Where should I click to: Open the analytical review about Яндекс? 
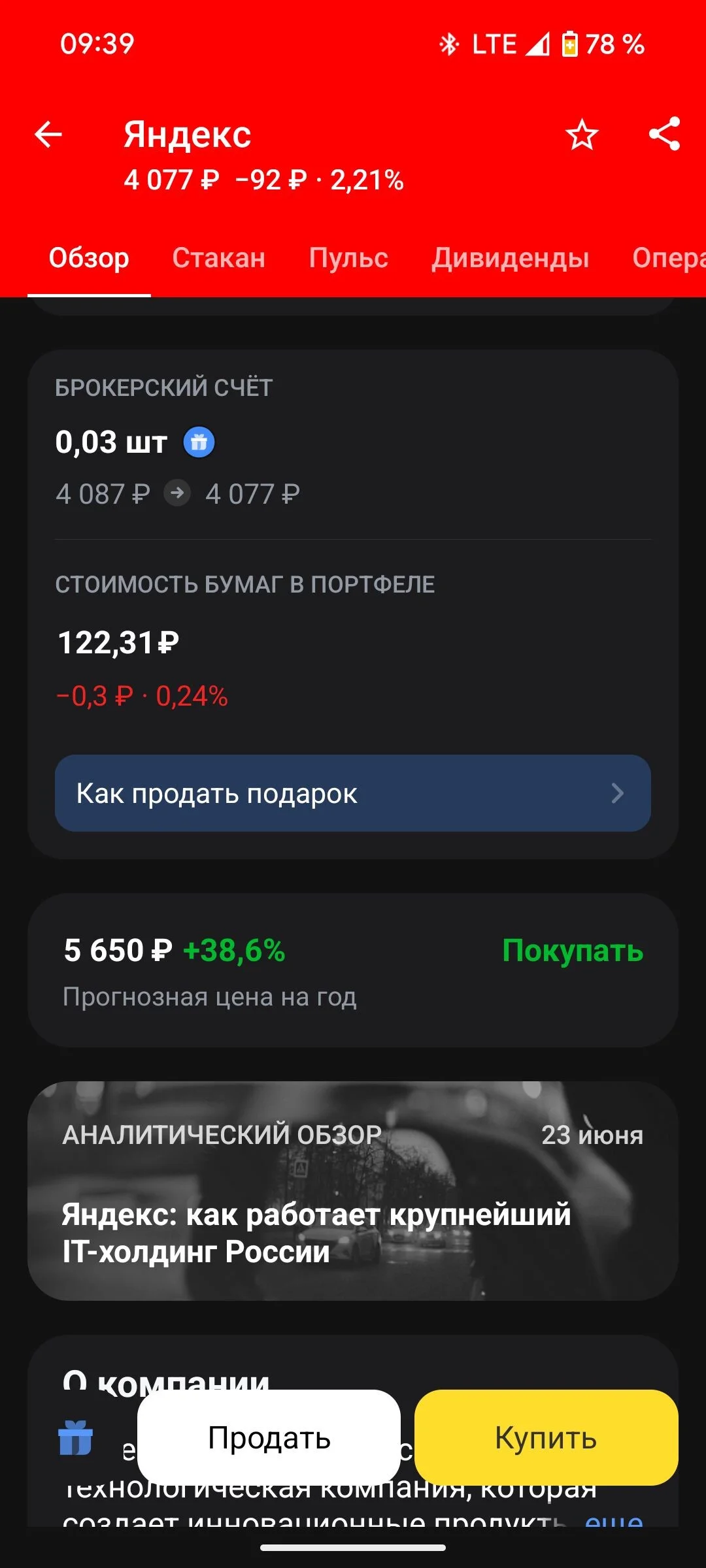[x=353, y=1191]
